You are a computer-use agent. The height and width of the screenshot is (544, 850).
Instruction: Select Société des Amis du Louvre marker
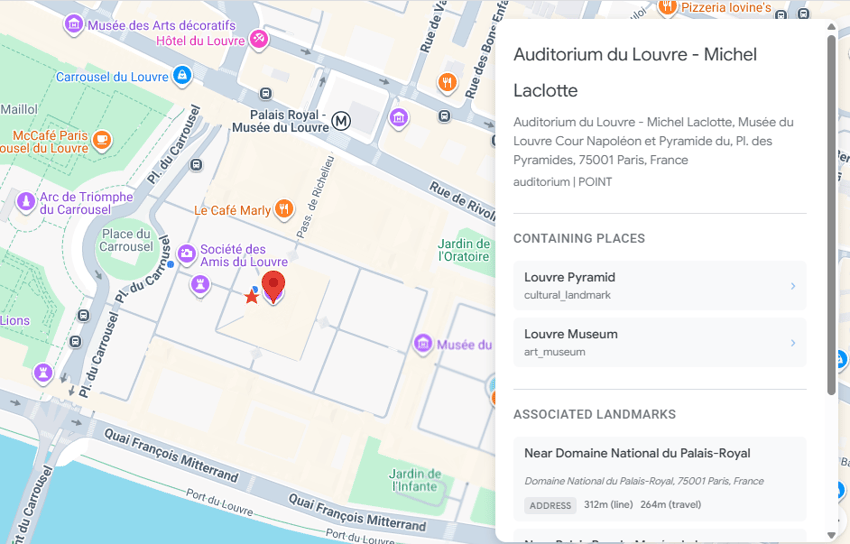click(x=186, y=253)
